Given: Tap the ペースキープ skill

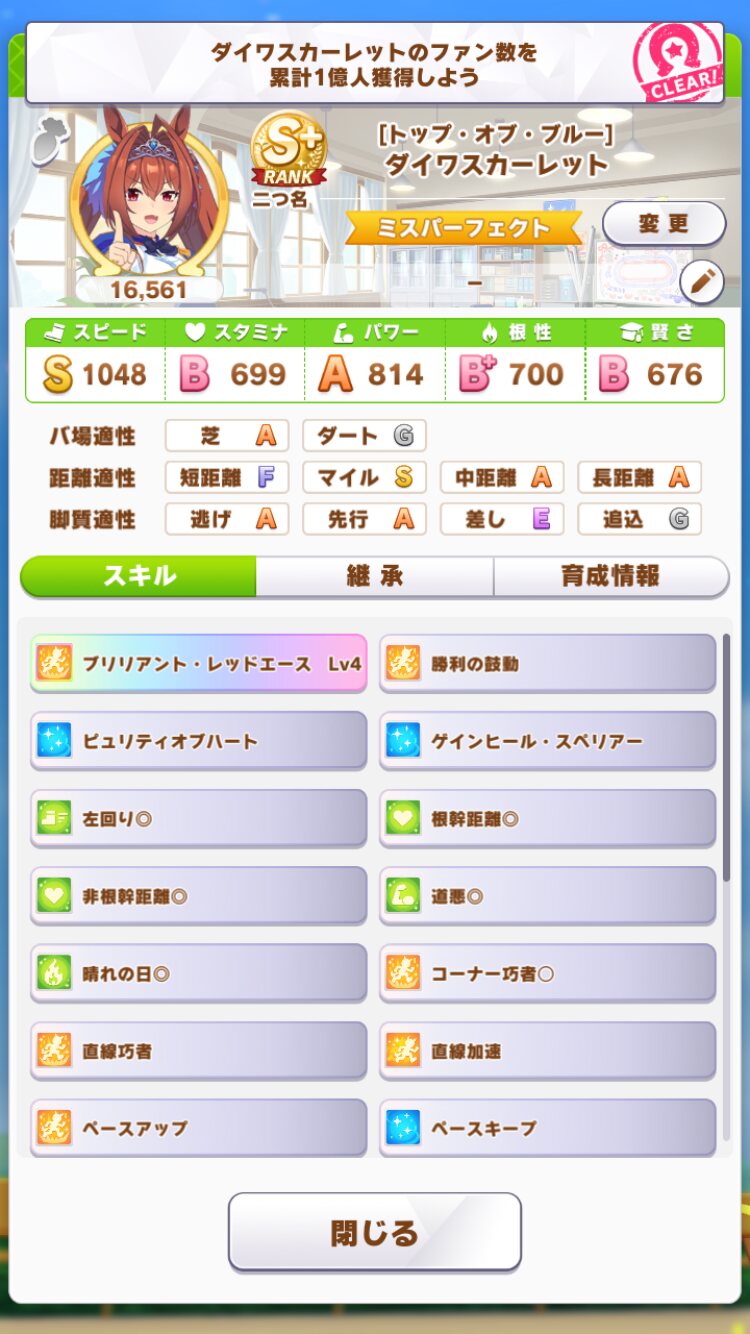Looking at the screenshot, I should pos(547,1127).
